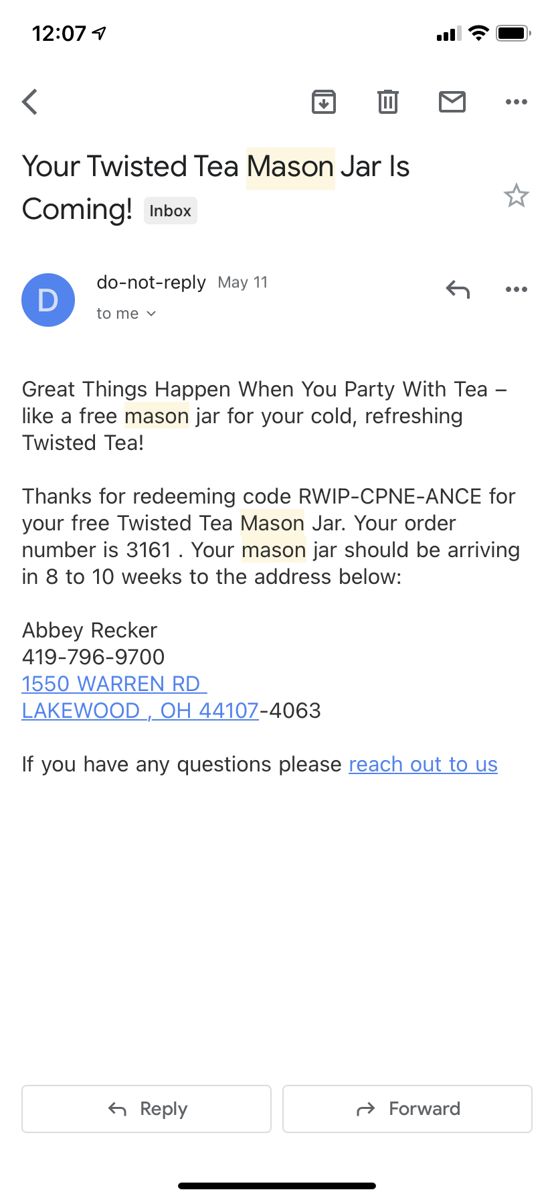
Task: Tap the Reply button at bottom
Action: pos(146,1108)
